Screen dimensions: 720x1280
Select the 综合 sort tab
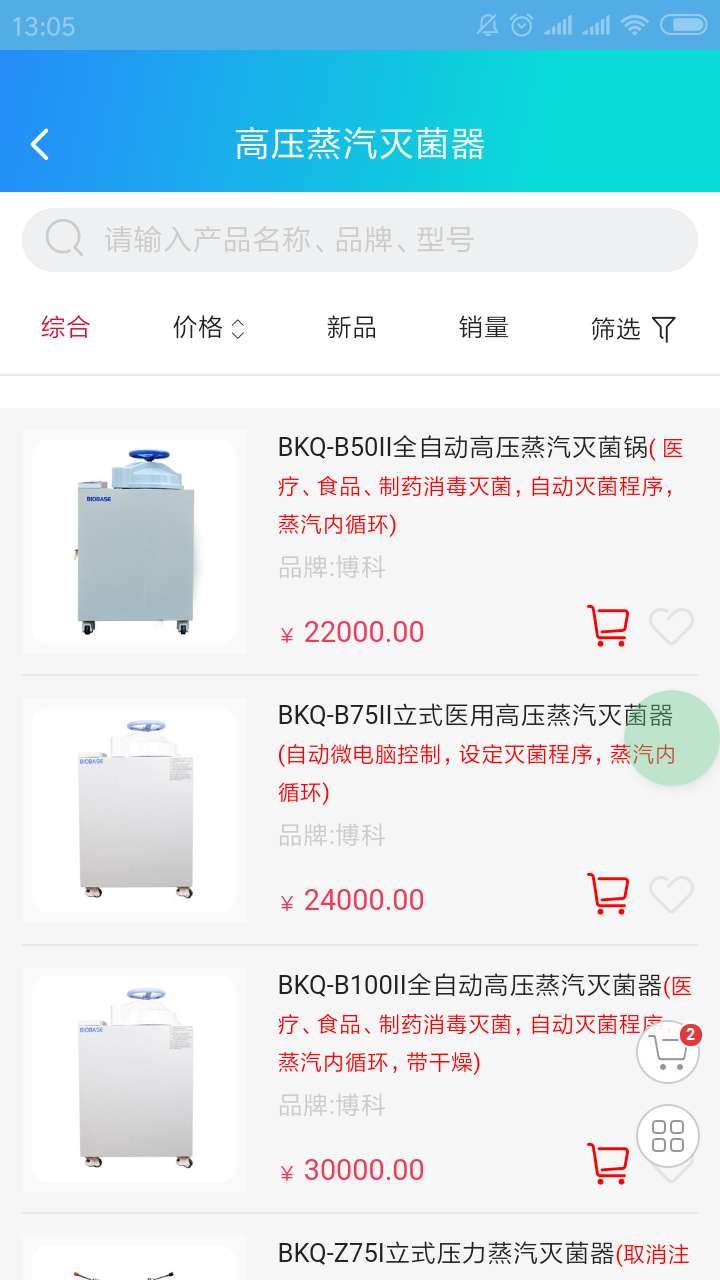[66, 327]
